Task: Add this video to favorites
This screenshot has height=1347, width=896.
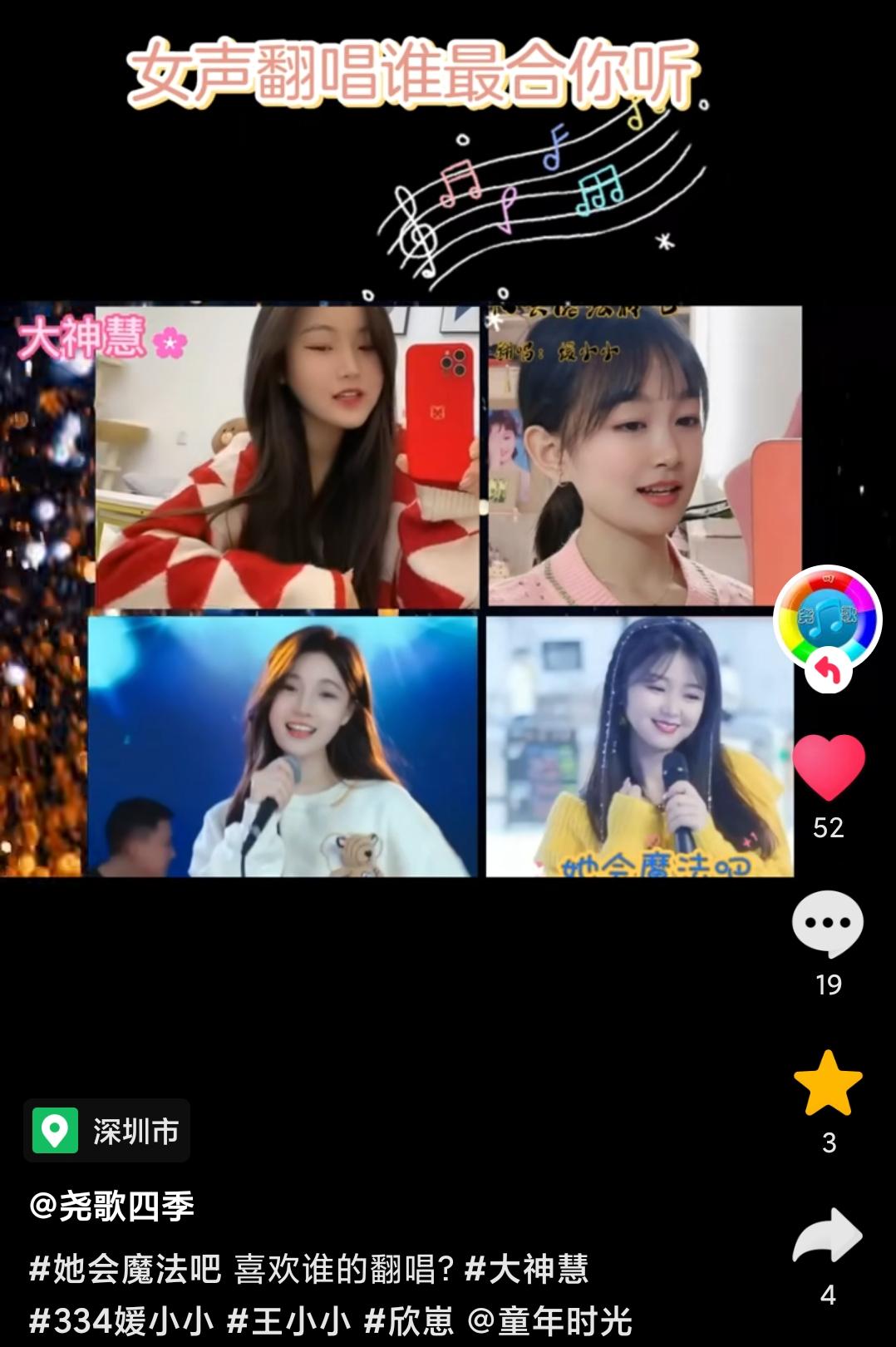Action: [x=828, y=1083]
